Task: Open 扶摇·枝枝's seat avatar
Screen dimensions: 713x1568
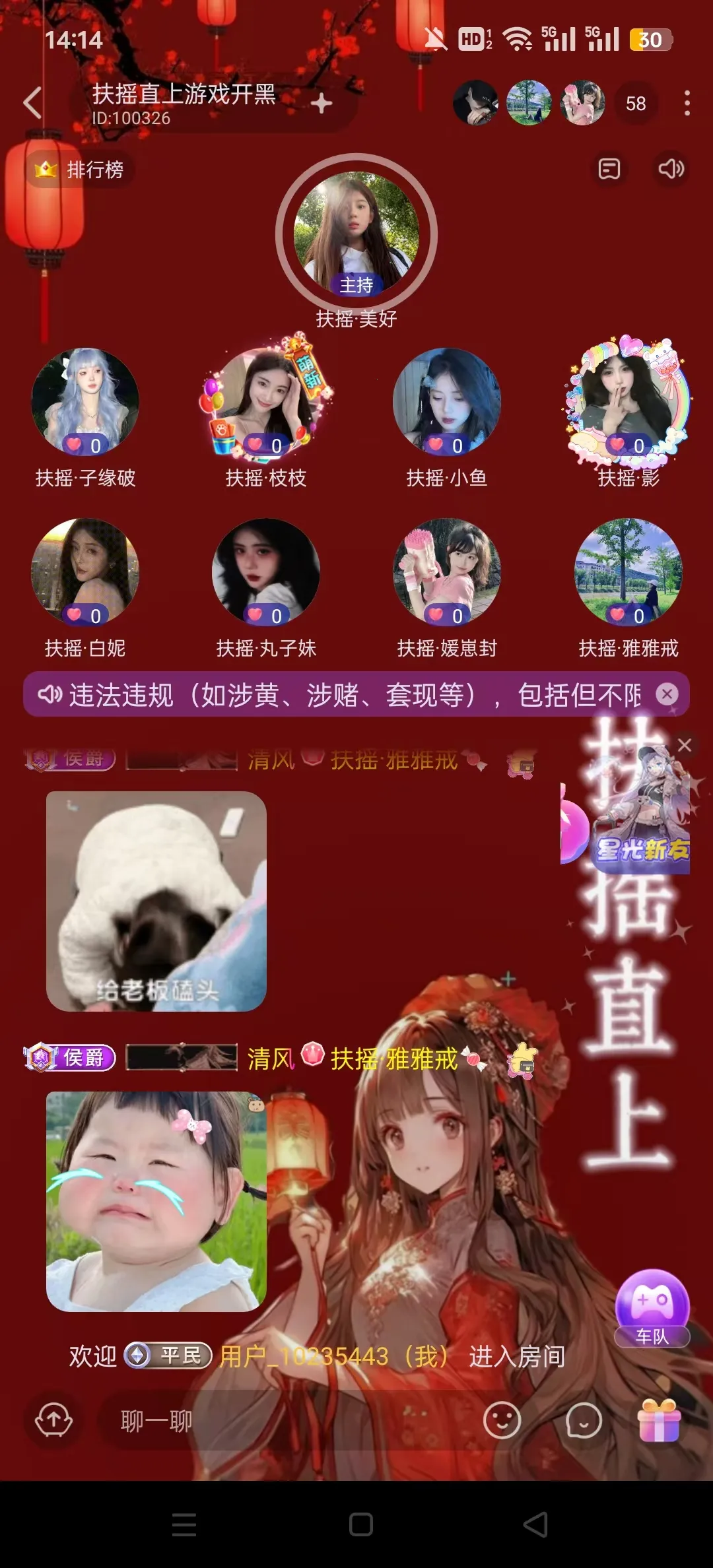Action: [x=266, y=401]
